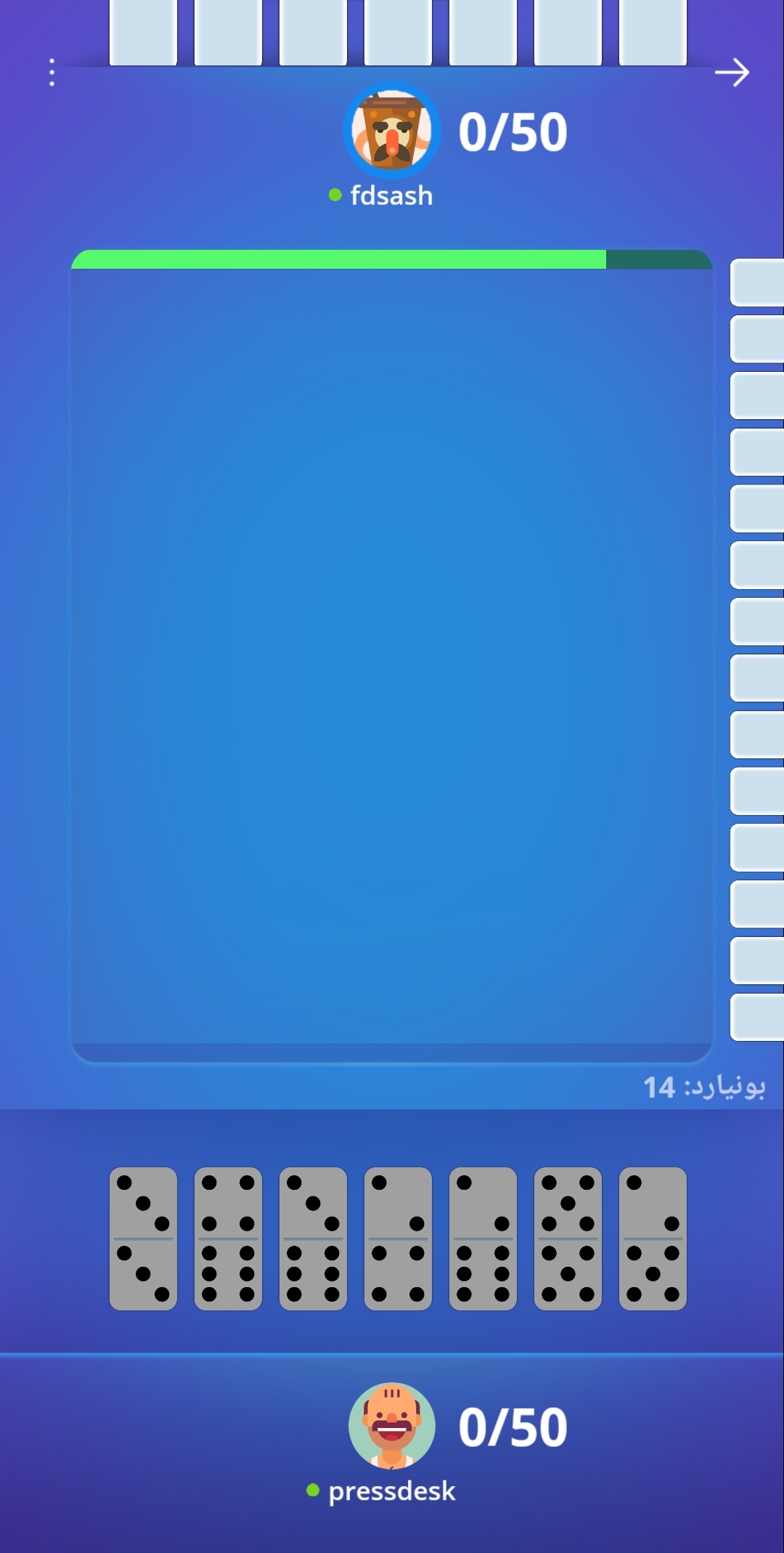This screenshot has height=1553, width=784.
Task: Tap the arrow icon in the top corner
Action: coord(731,73)
